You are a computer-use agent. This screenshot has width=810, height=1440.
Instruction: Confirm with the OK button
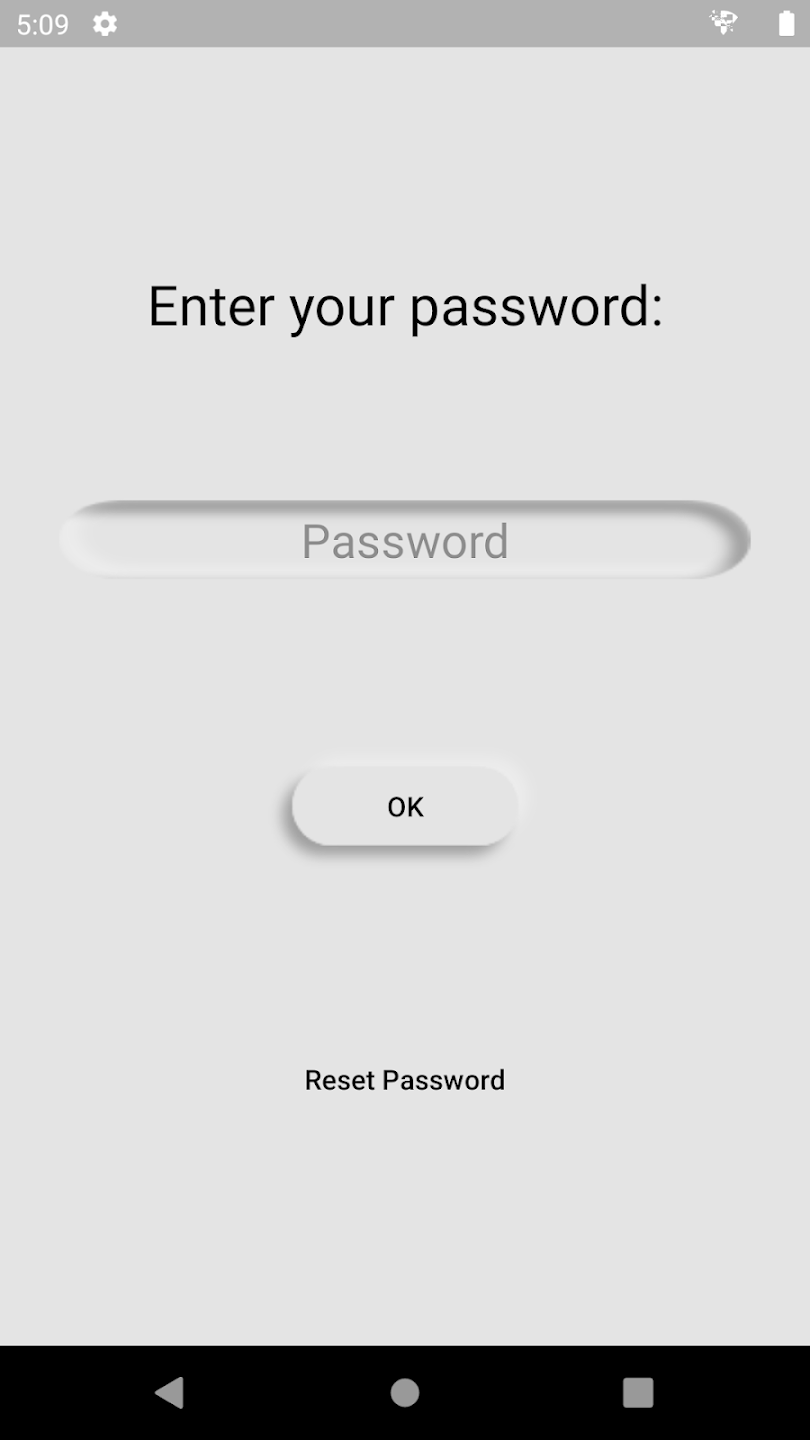(x=405, y=806)
